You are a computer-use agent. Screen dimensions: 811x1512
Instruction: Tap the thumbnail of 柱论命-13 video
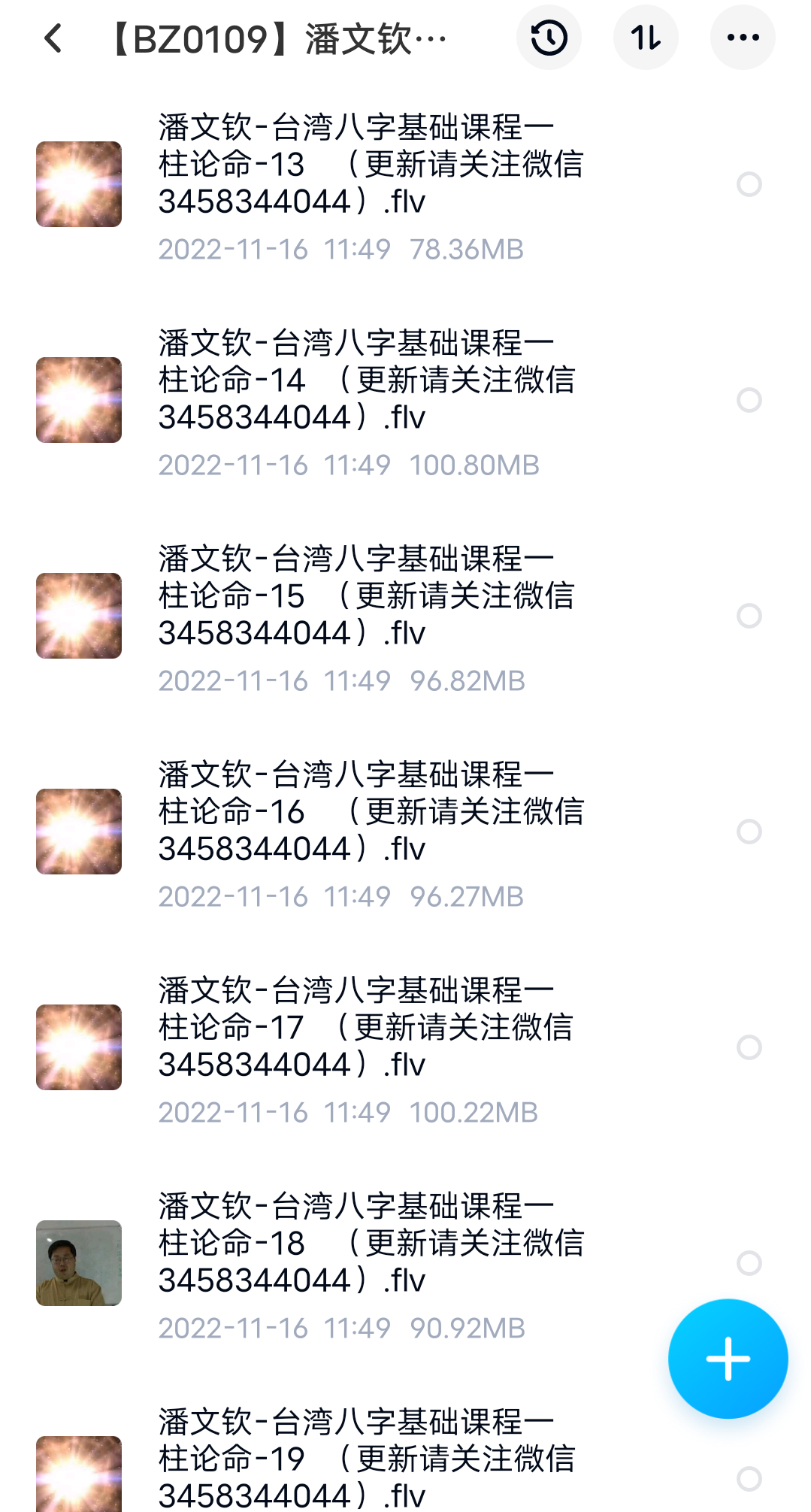click(x=78, y=183)
